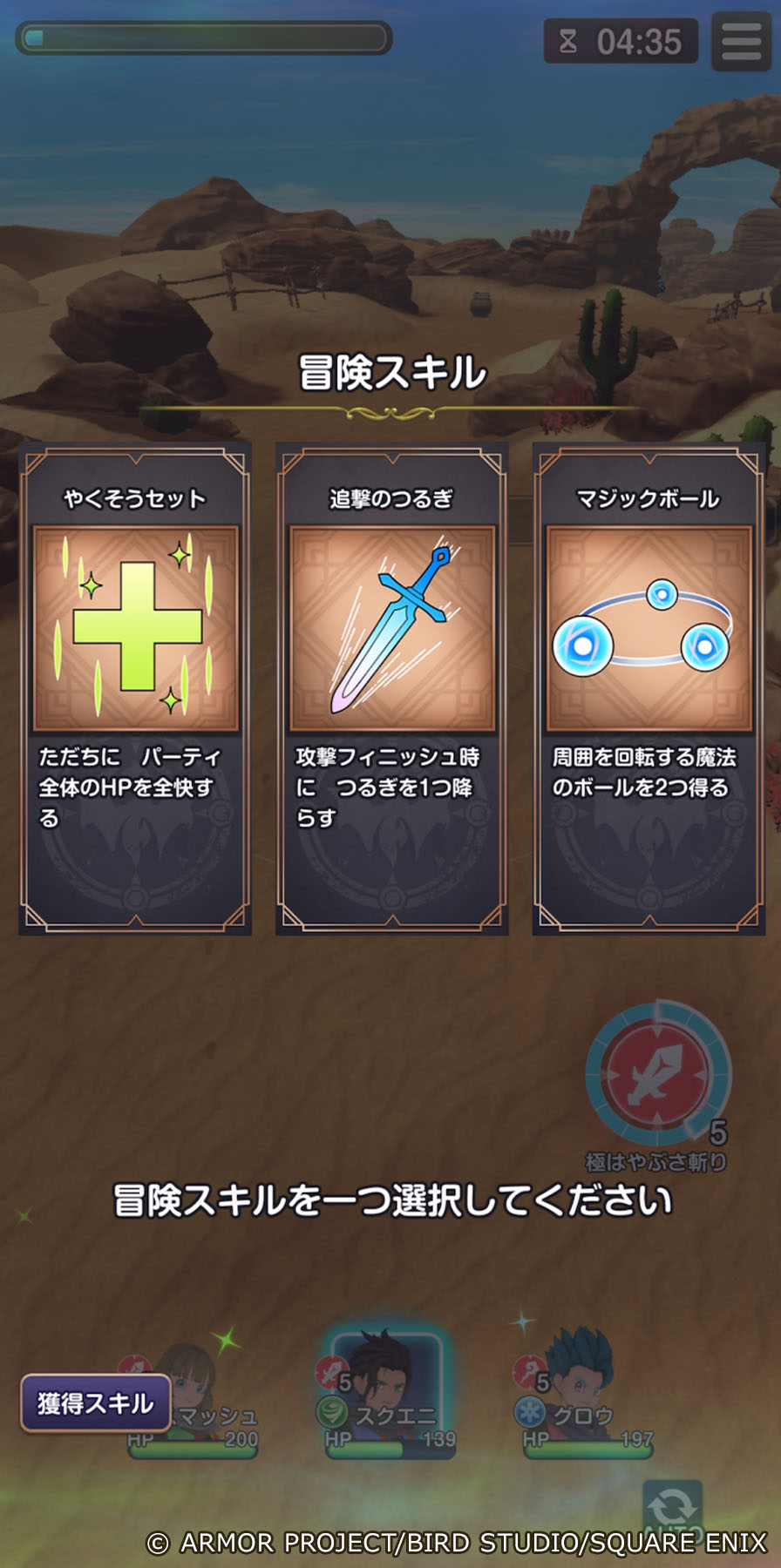Choose the 追撃のつるぎ skill card
Image resolution: width=781 pixels, height=1568 pixels.
tap(391, 688)
